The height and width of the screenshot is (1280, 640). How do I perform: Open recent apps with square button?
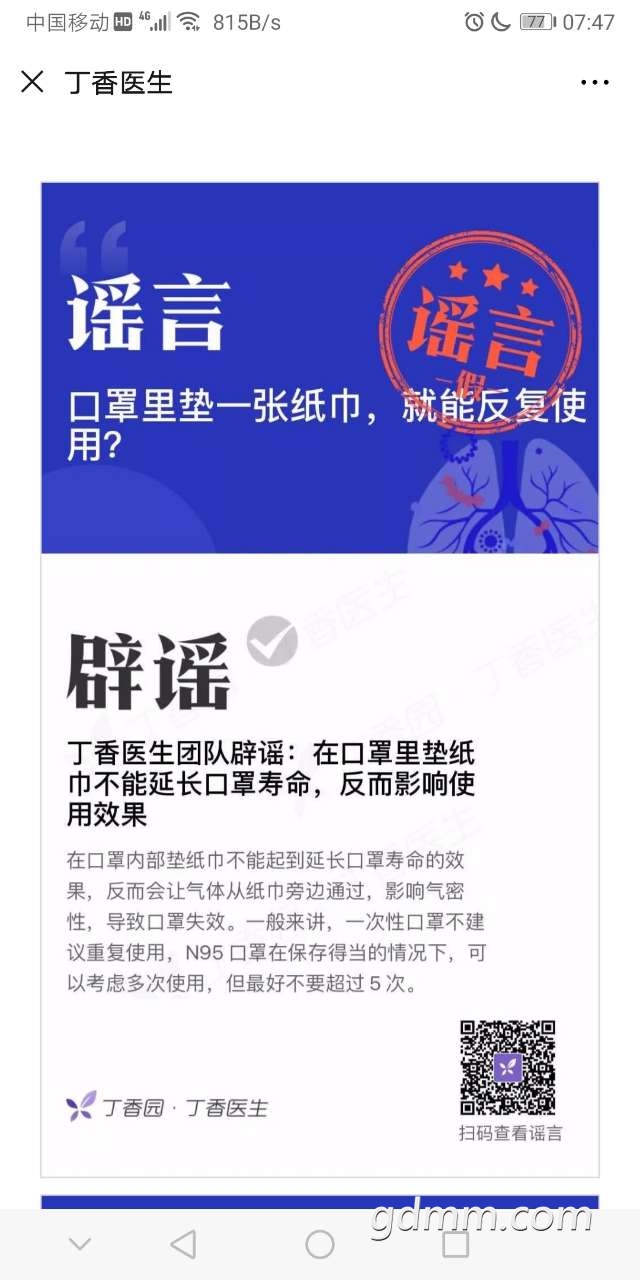(456, 1244)
